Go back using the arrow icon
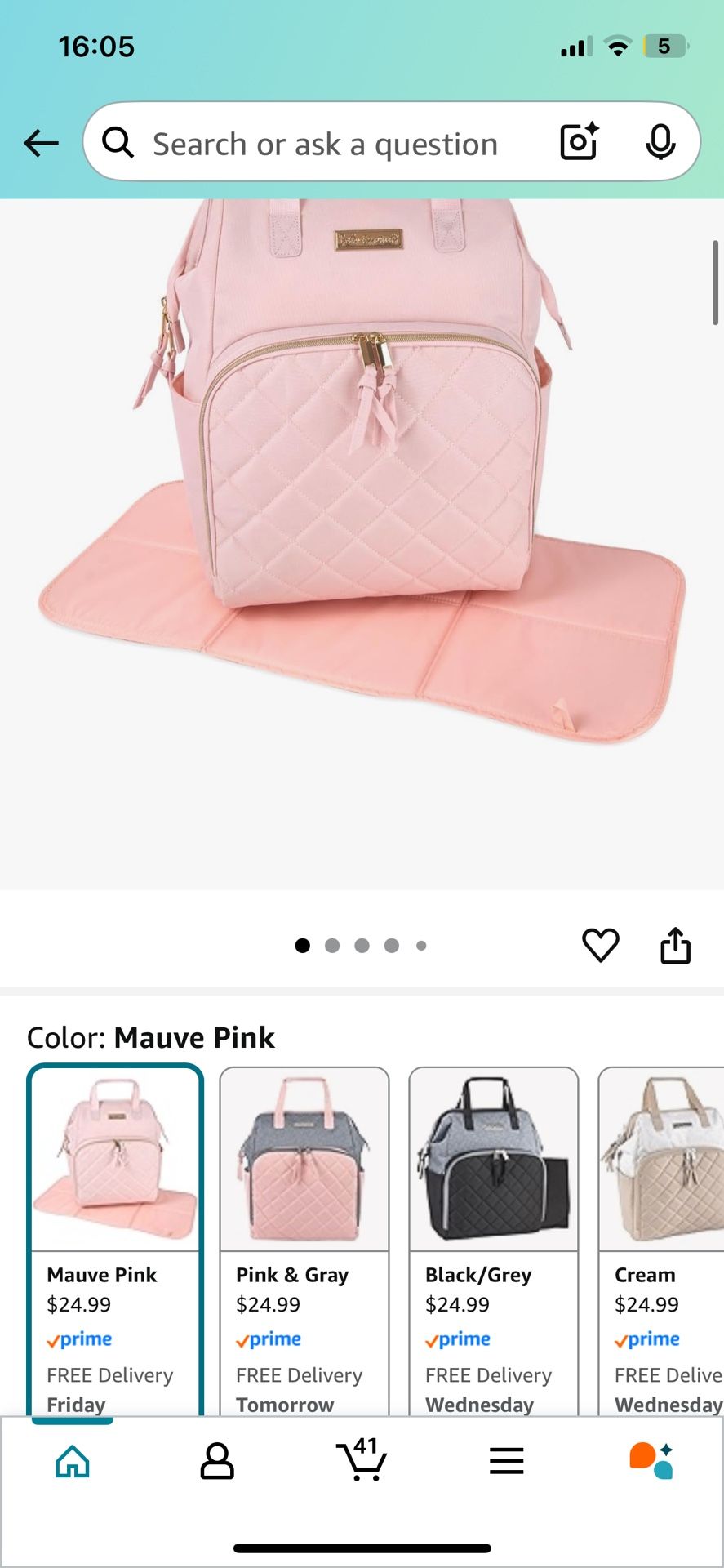 coord(41,143)
